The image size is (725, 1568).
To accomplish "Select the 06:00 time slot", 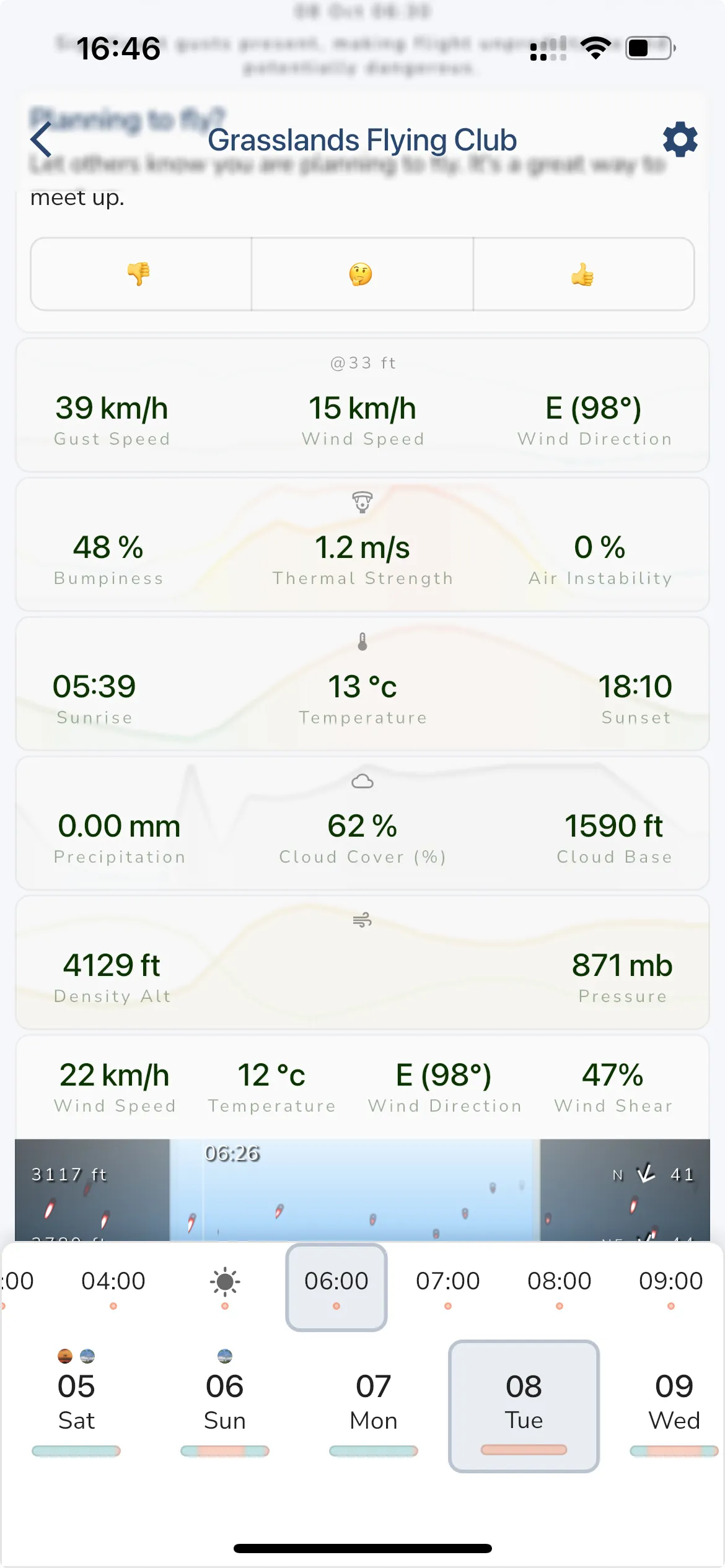I will pyautogui.click(x=336, y=1281).
